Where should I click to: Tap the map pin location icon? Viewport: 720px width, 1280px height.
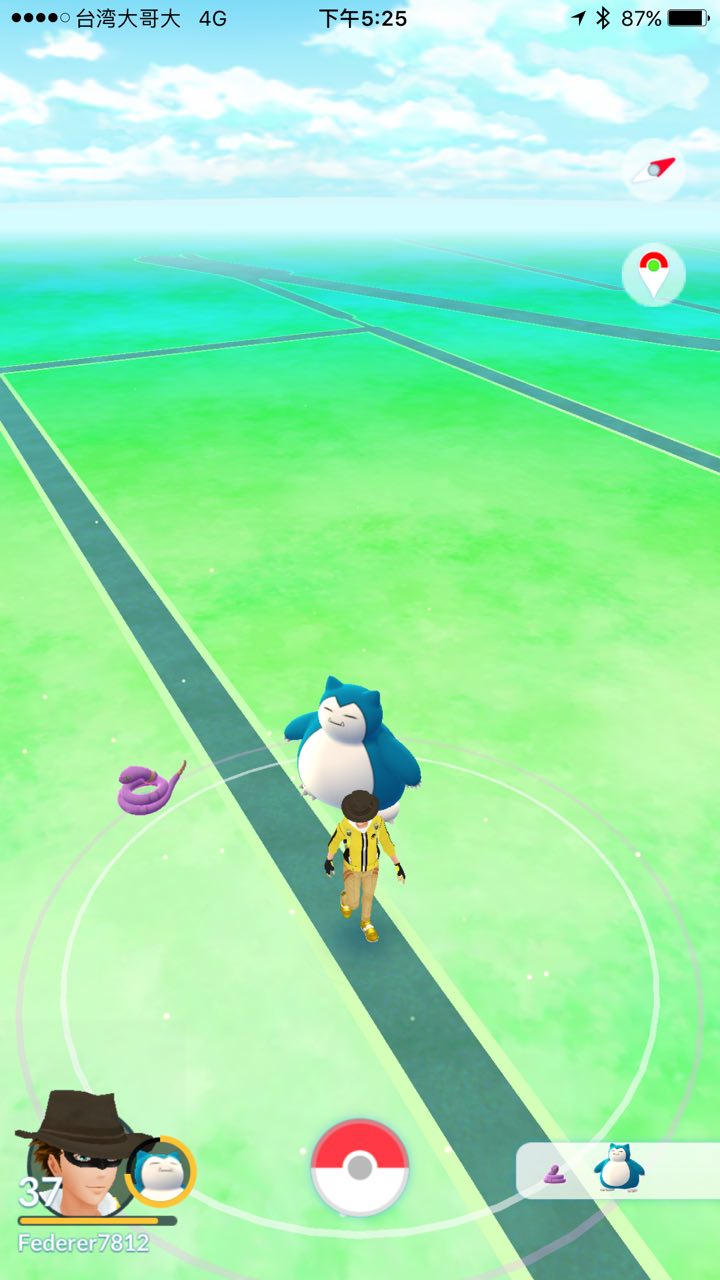tap(653, 274)
